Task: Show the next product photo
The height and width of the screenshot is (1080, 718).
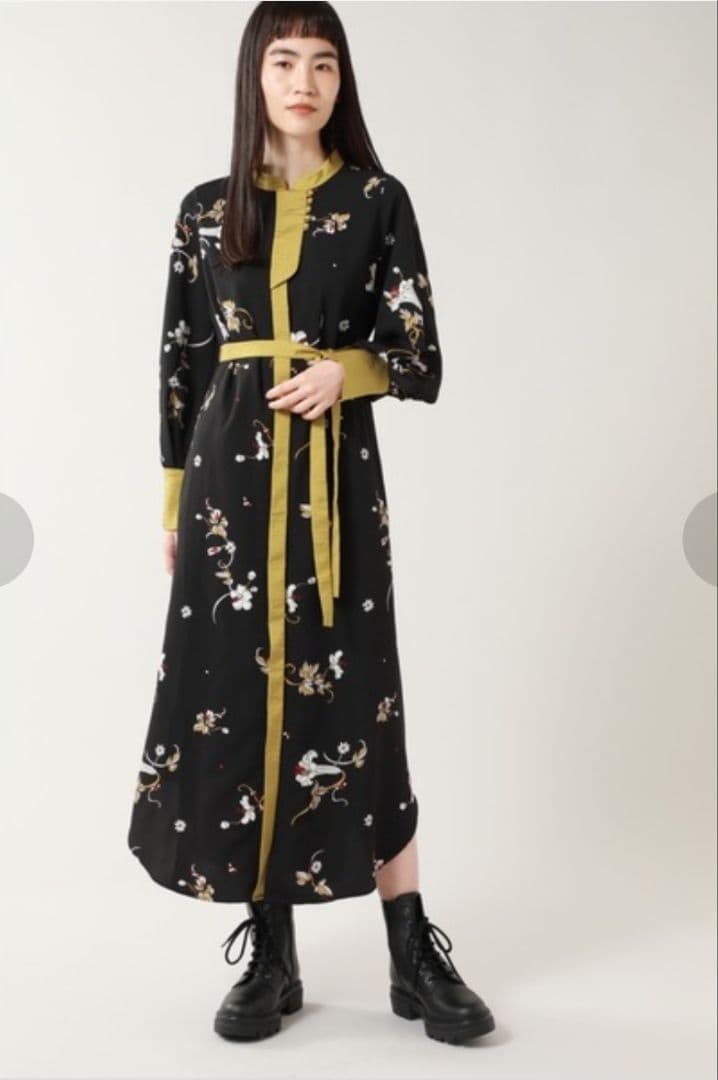Action: pos(704,540)
